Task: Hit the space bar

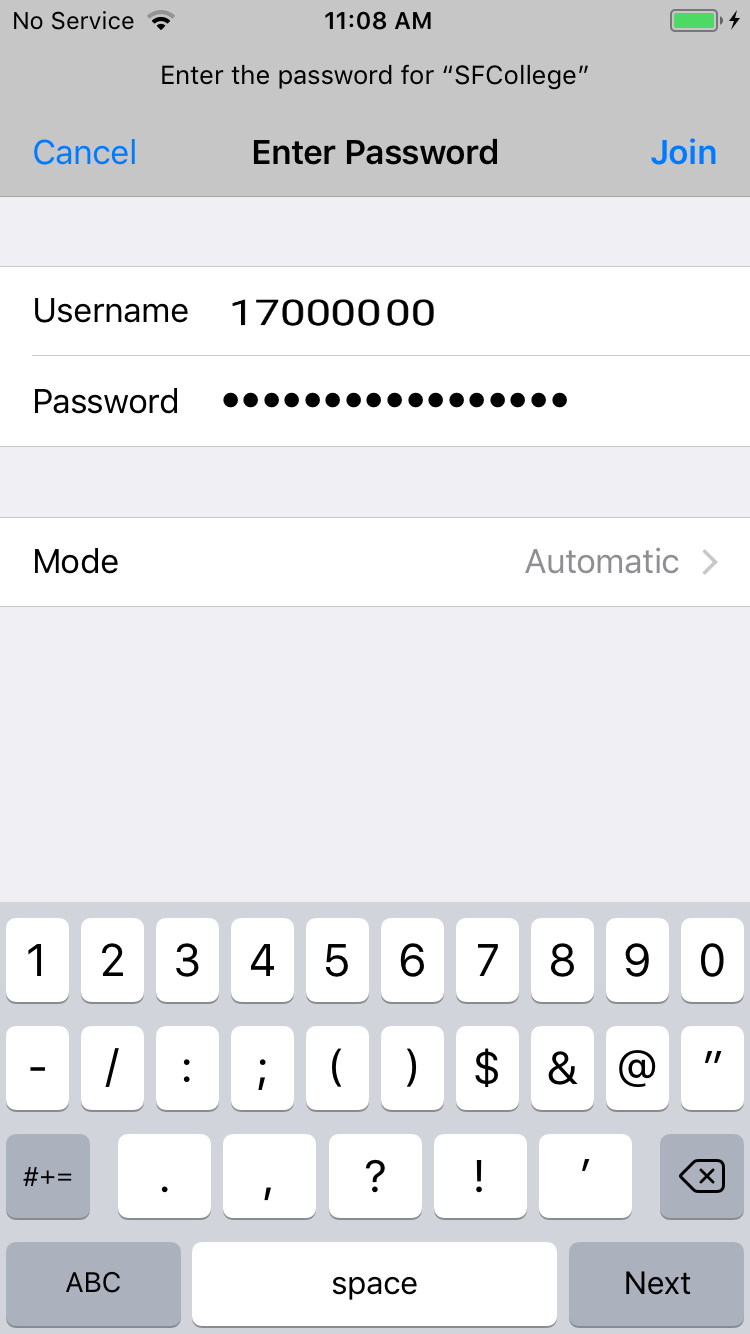Action: click(374, 1283)
